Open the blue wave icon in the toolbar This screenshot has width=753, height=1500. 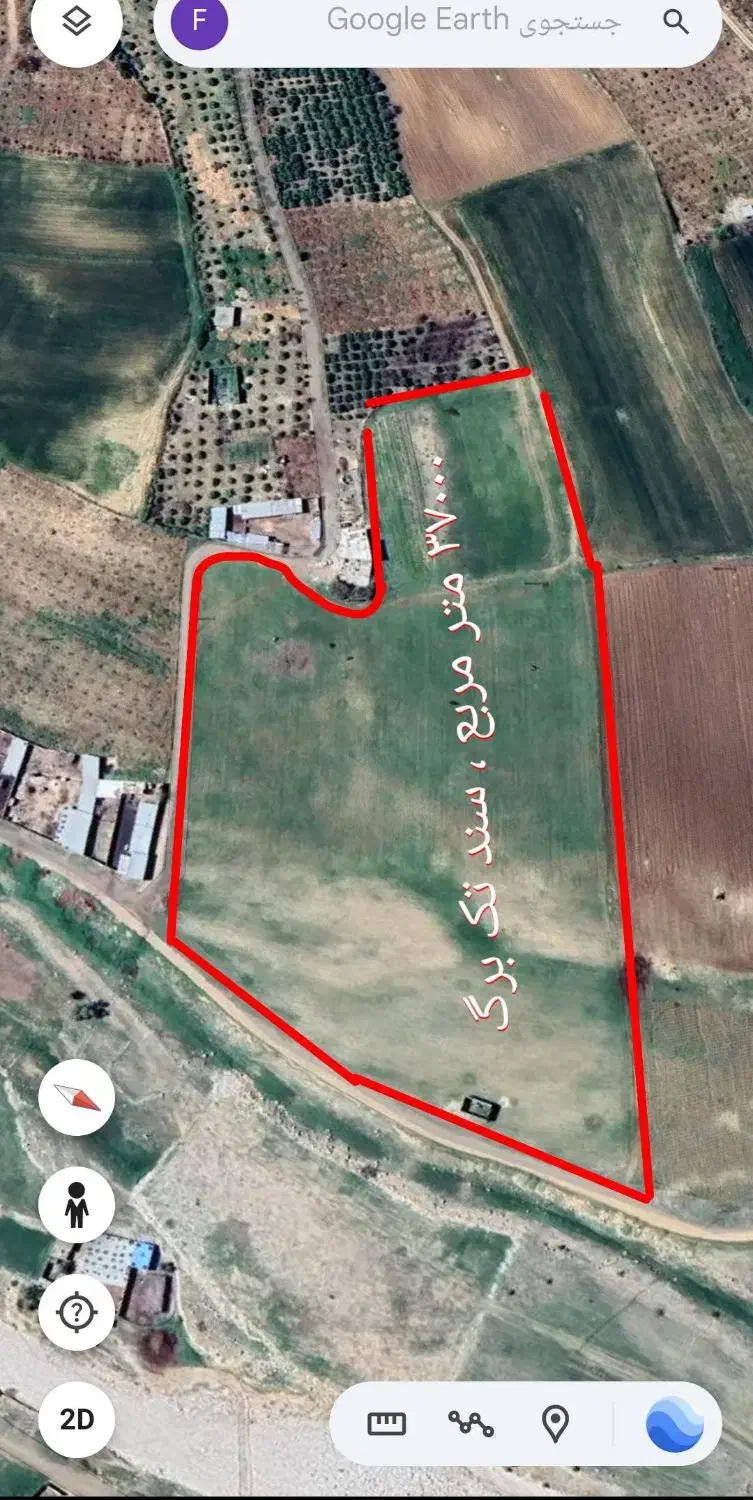[675, 1424]
